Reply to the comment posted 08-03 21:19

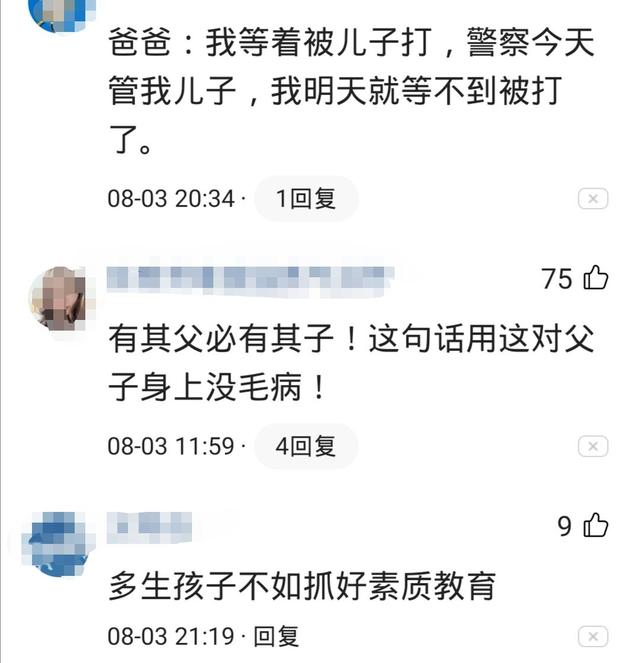point(276,635)
